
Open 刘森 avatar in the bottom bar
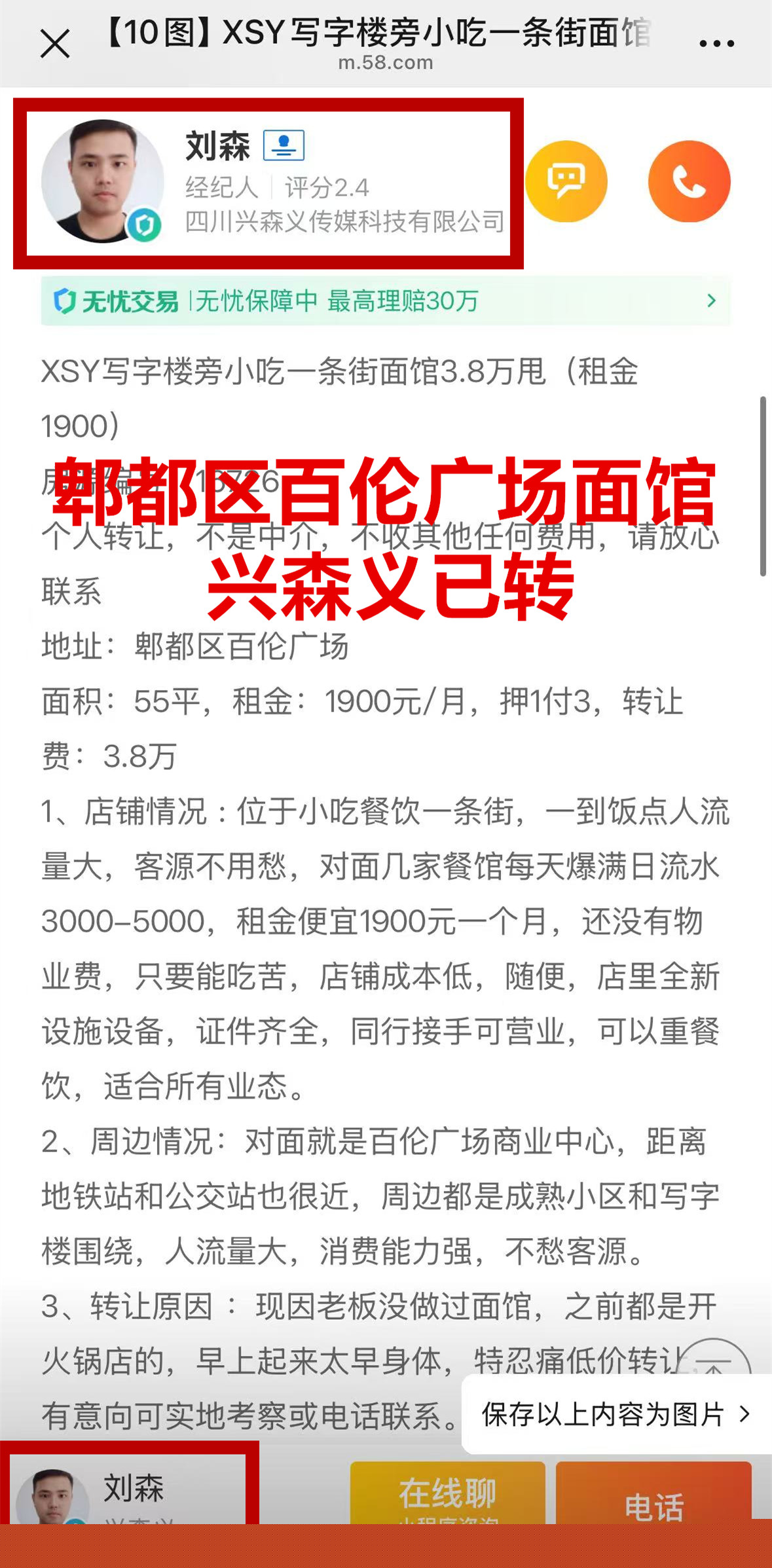coord(52,1499)
